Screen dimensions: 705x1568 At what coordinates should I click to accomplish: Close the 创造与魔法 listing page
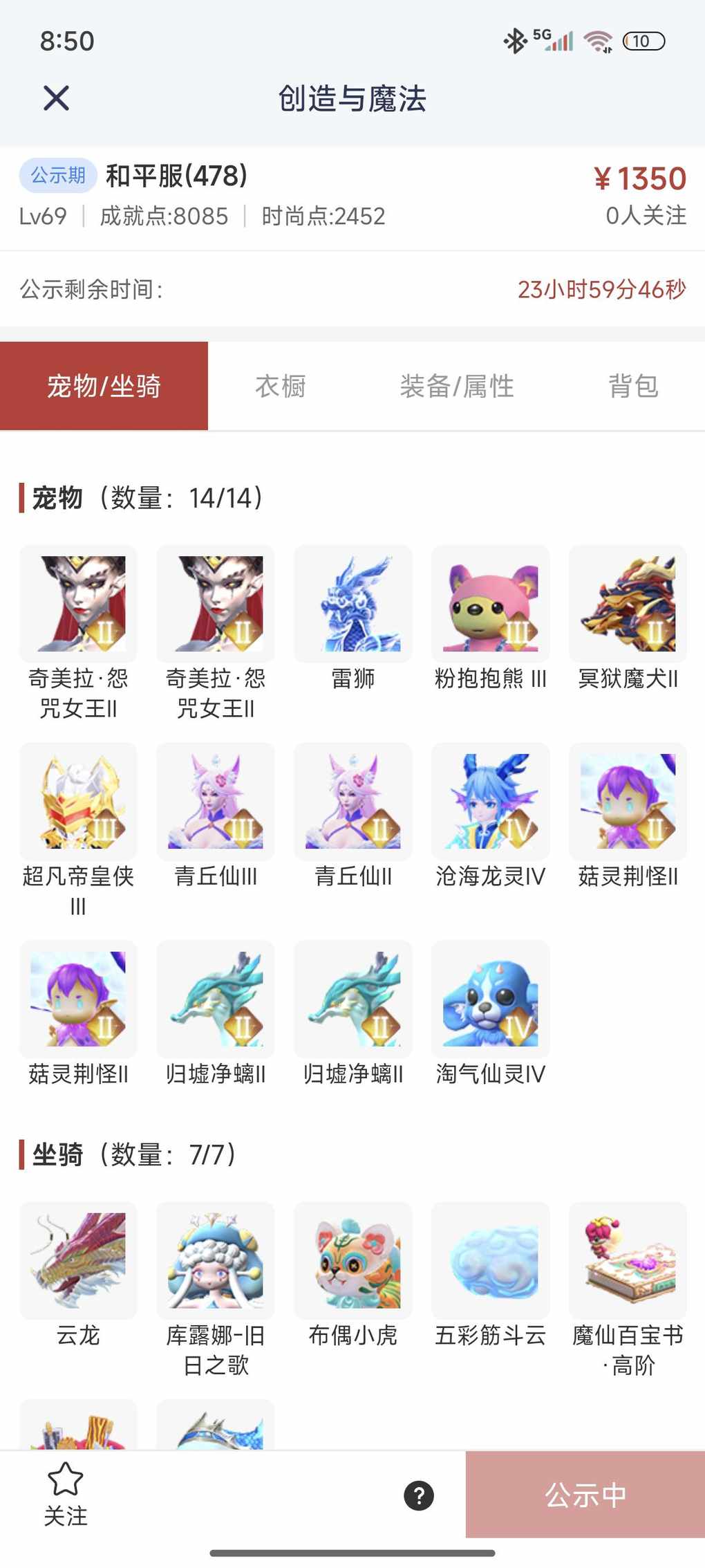click(56, 98)
